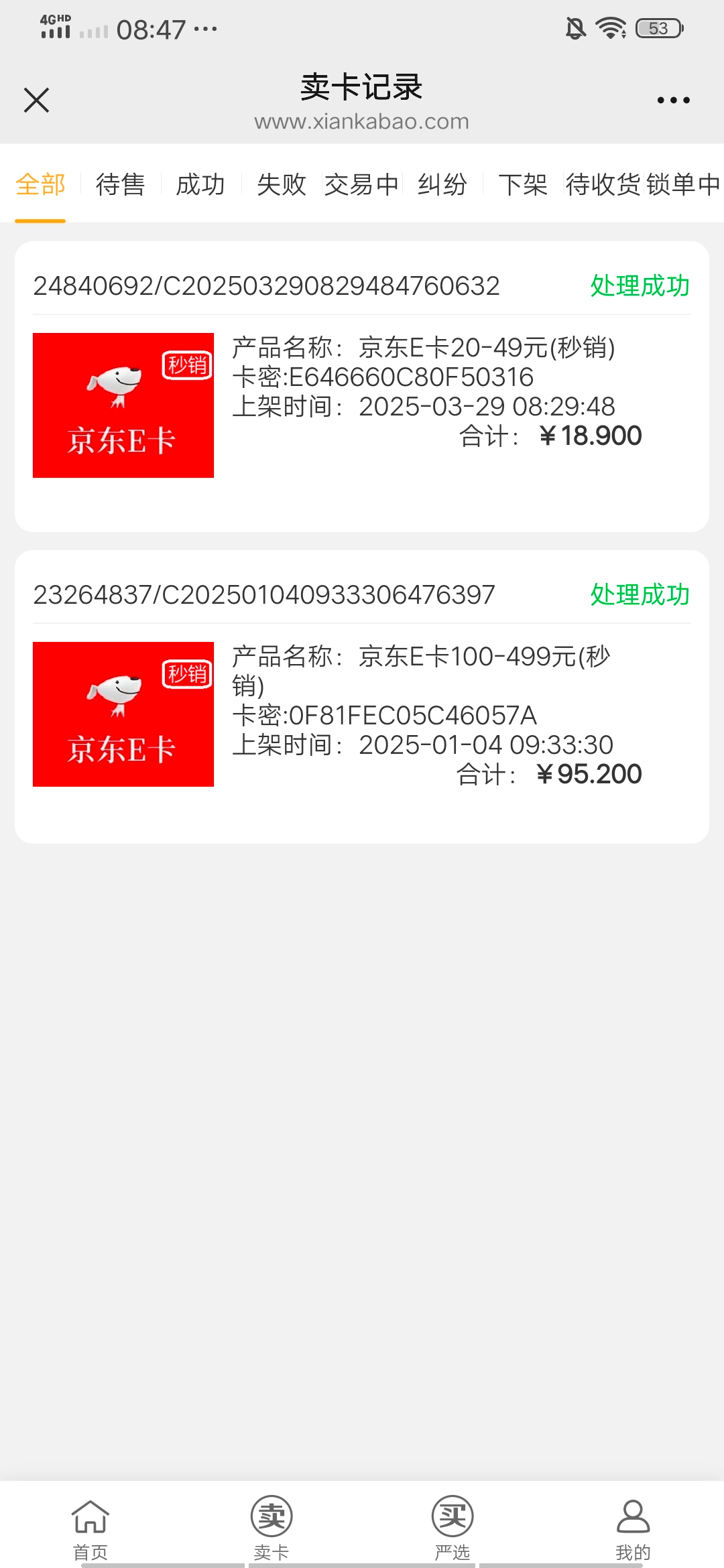The width and height of the screenshot is (724, 1568).
Task: Open the 卖卡 bottom tab
Action: coord(271,1524)
